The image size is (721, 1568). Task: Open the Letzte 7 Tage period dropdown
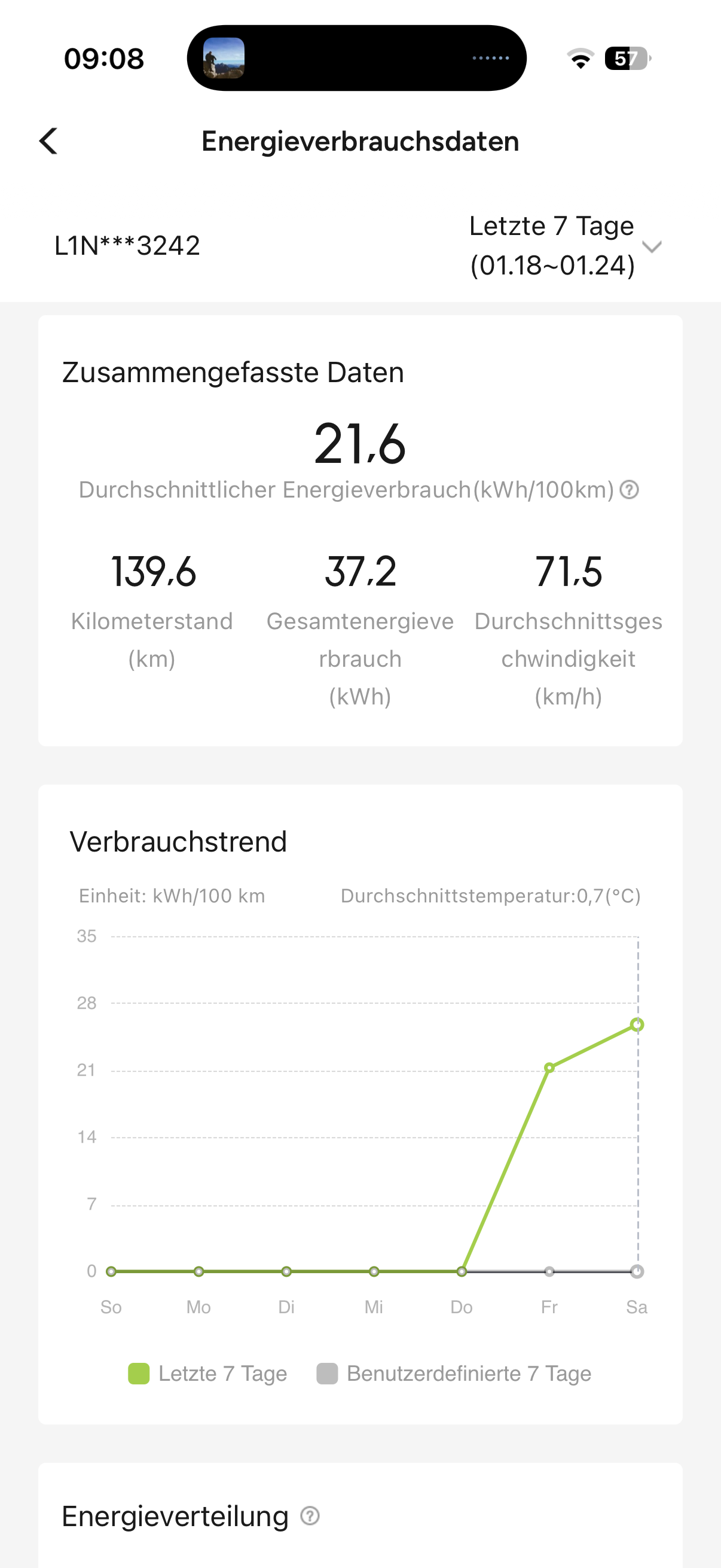[563, 246]
